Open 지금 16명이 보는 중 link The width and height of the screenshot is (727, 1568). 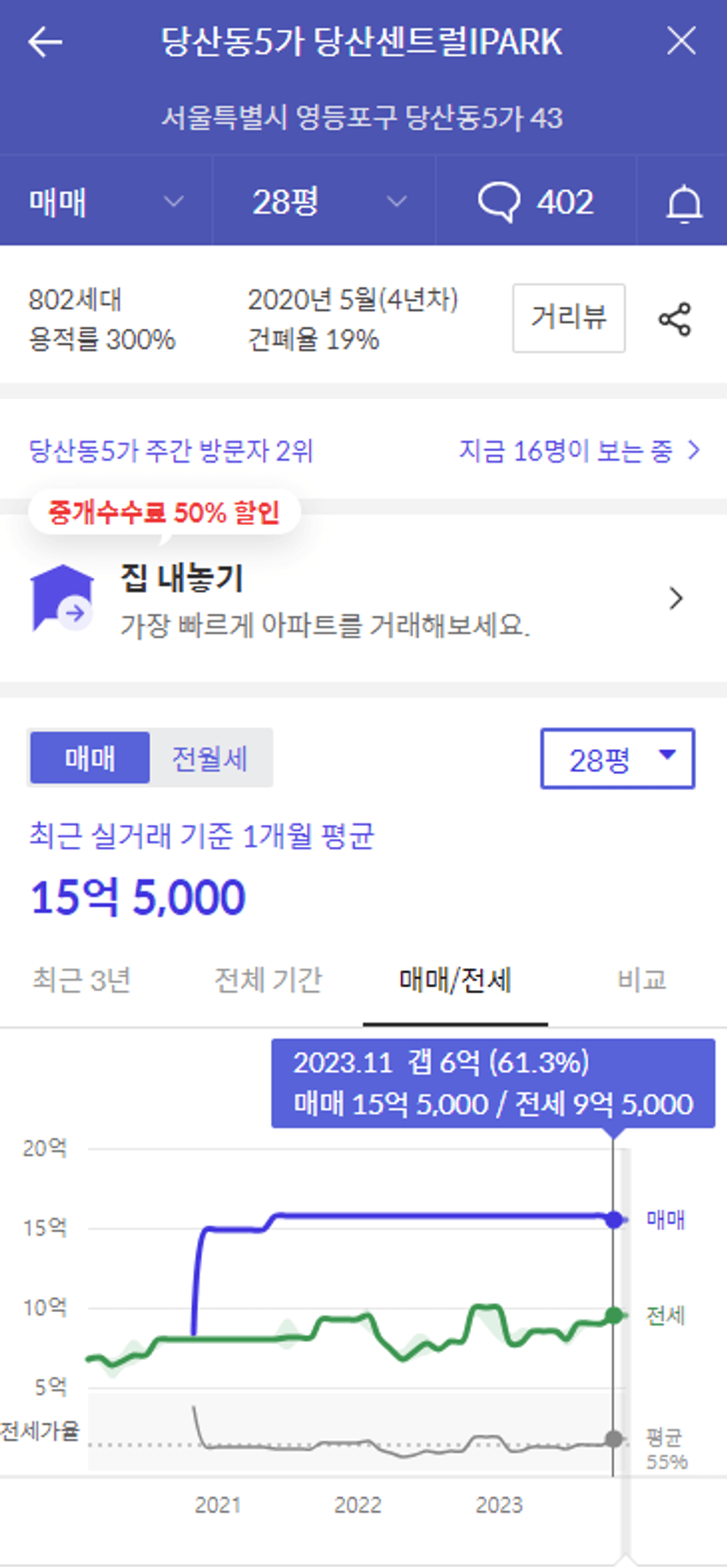[x=580, y=451]
